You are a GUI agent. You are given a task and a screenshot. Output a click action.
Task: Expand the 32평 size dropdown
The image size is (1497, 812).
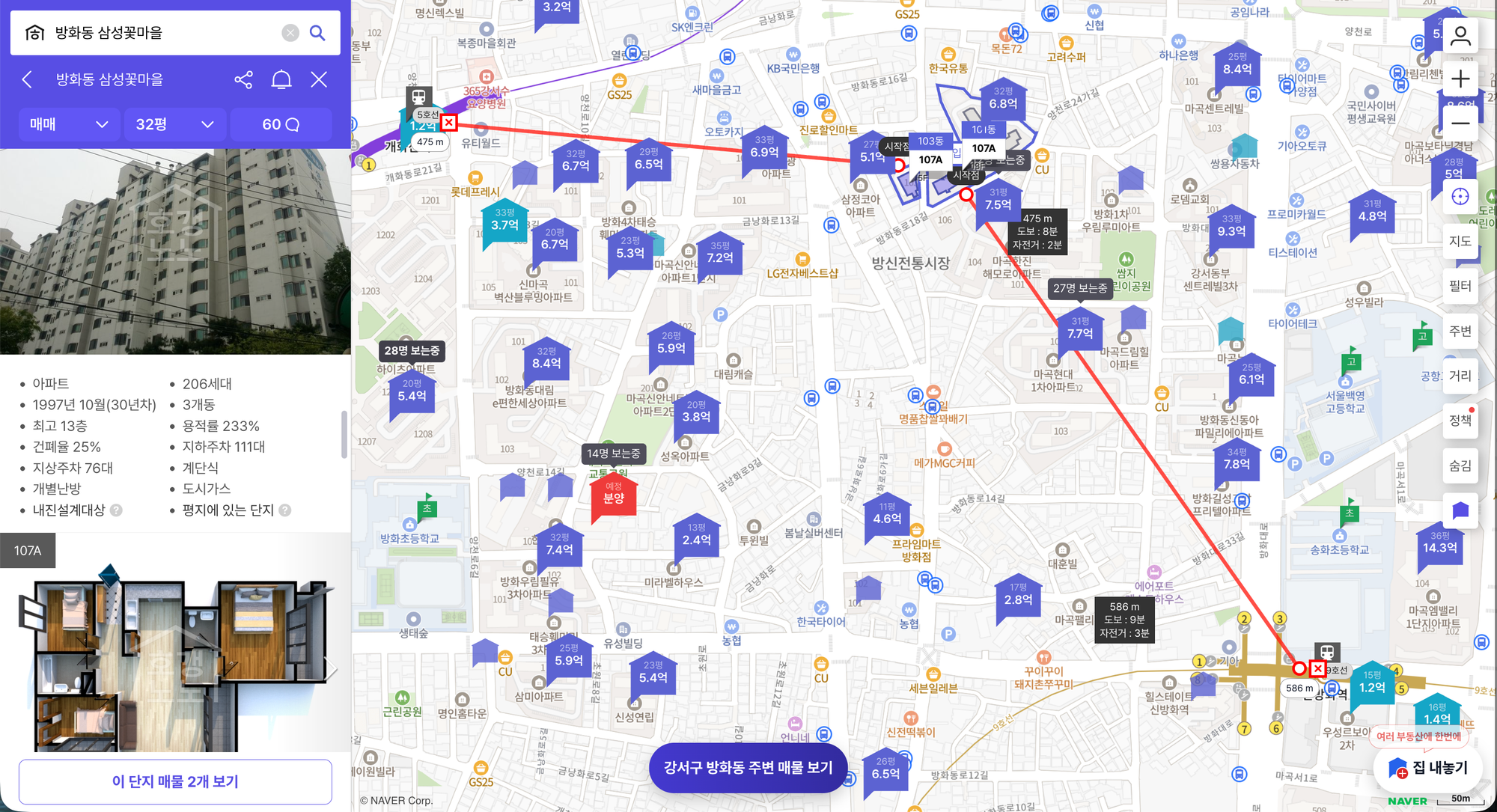click(174, 124)
